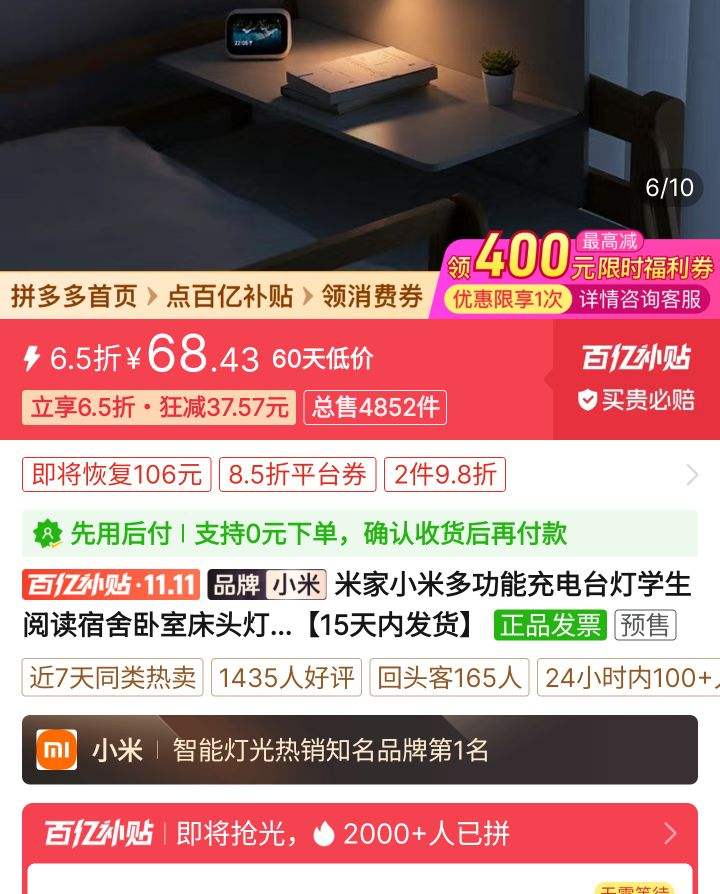Open 即将抢光 details with right arrow

(672, 834)
